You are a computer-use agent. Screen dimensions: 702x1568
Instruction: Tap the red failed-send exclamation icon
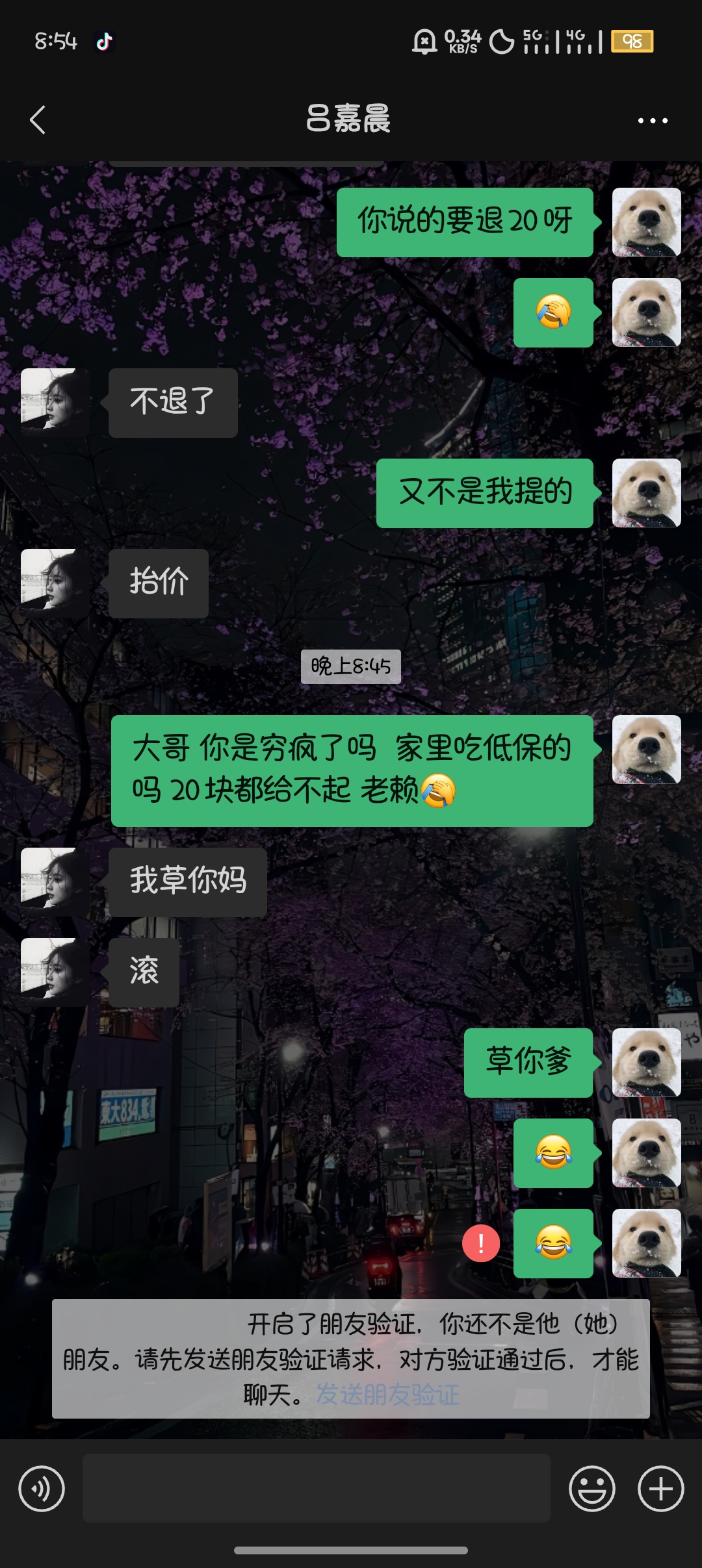(481, 1243)
